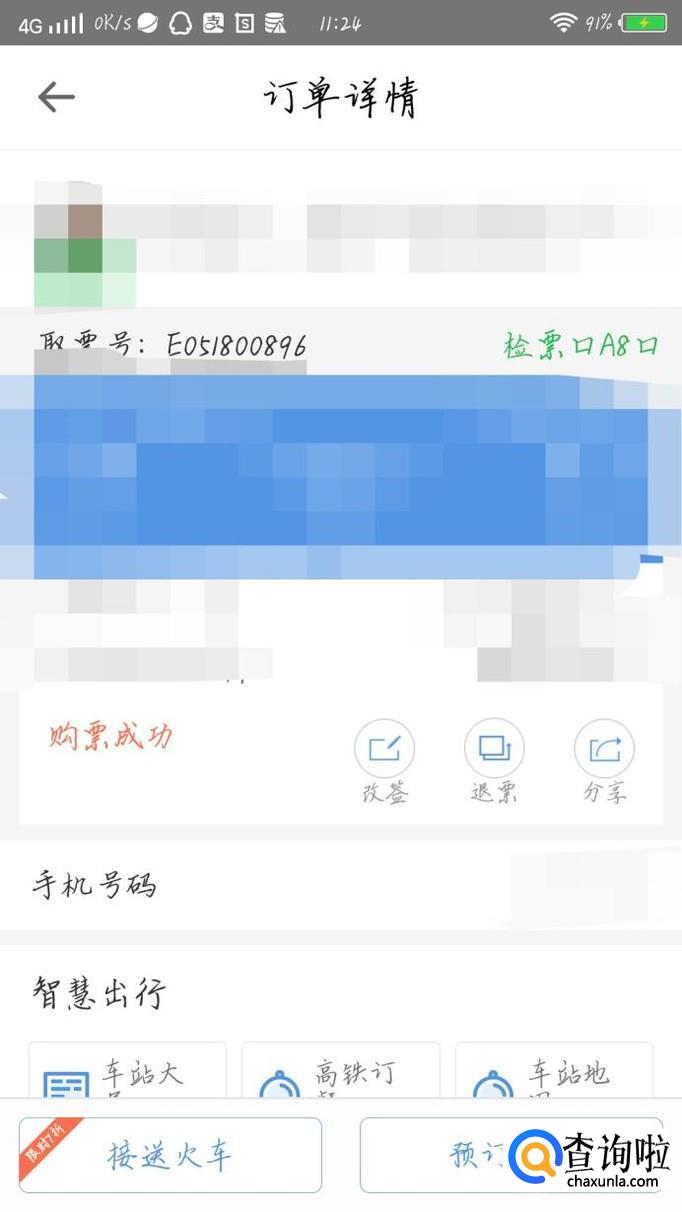Open the 高铁订餐 meal ordering card
The height and width of the screenshot is (1212, 682).
(x=340, y=1072)
